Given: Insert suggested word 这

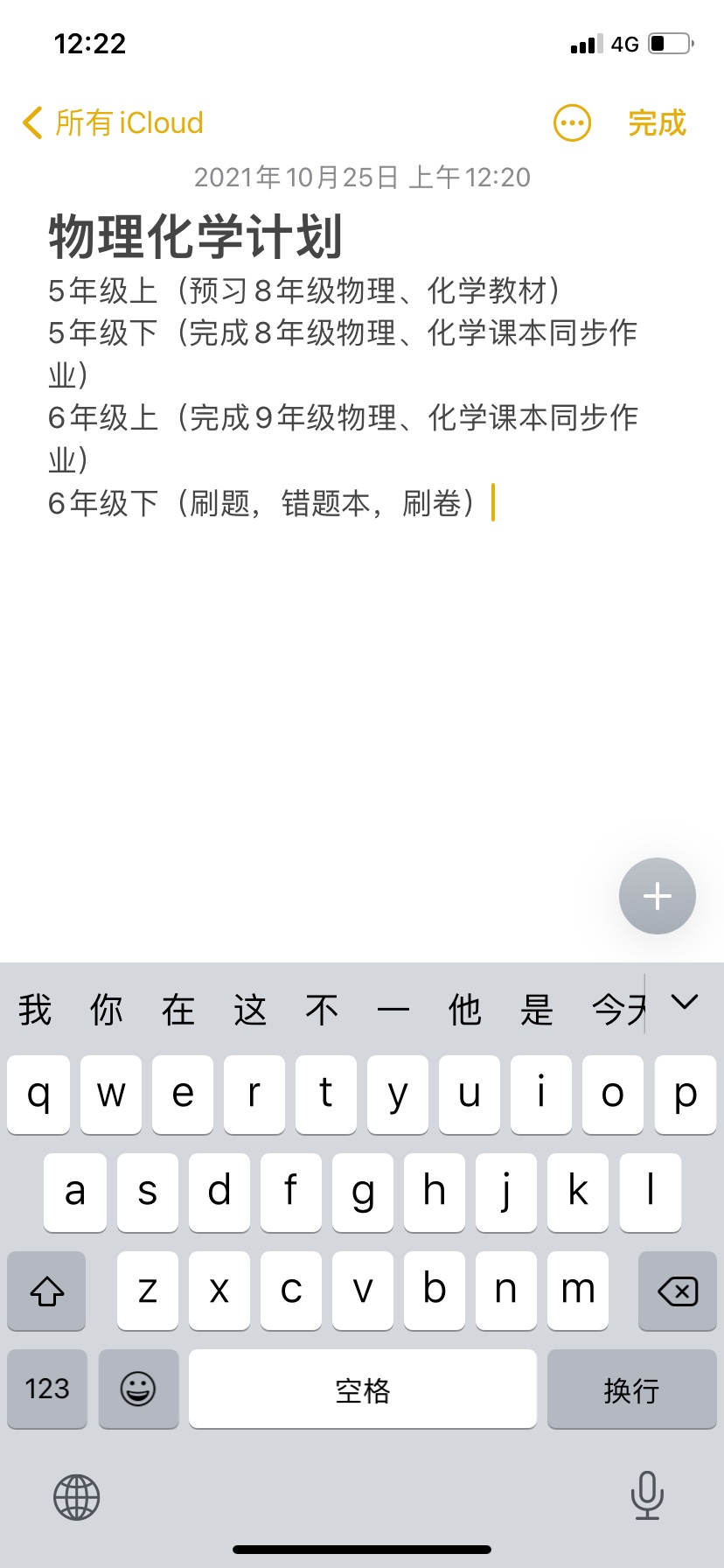Looking at the screenshot, I should point(250,1010).
